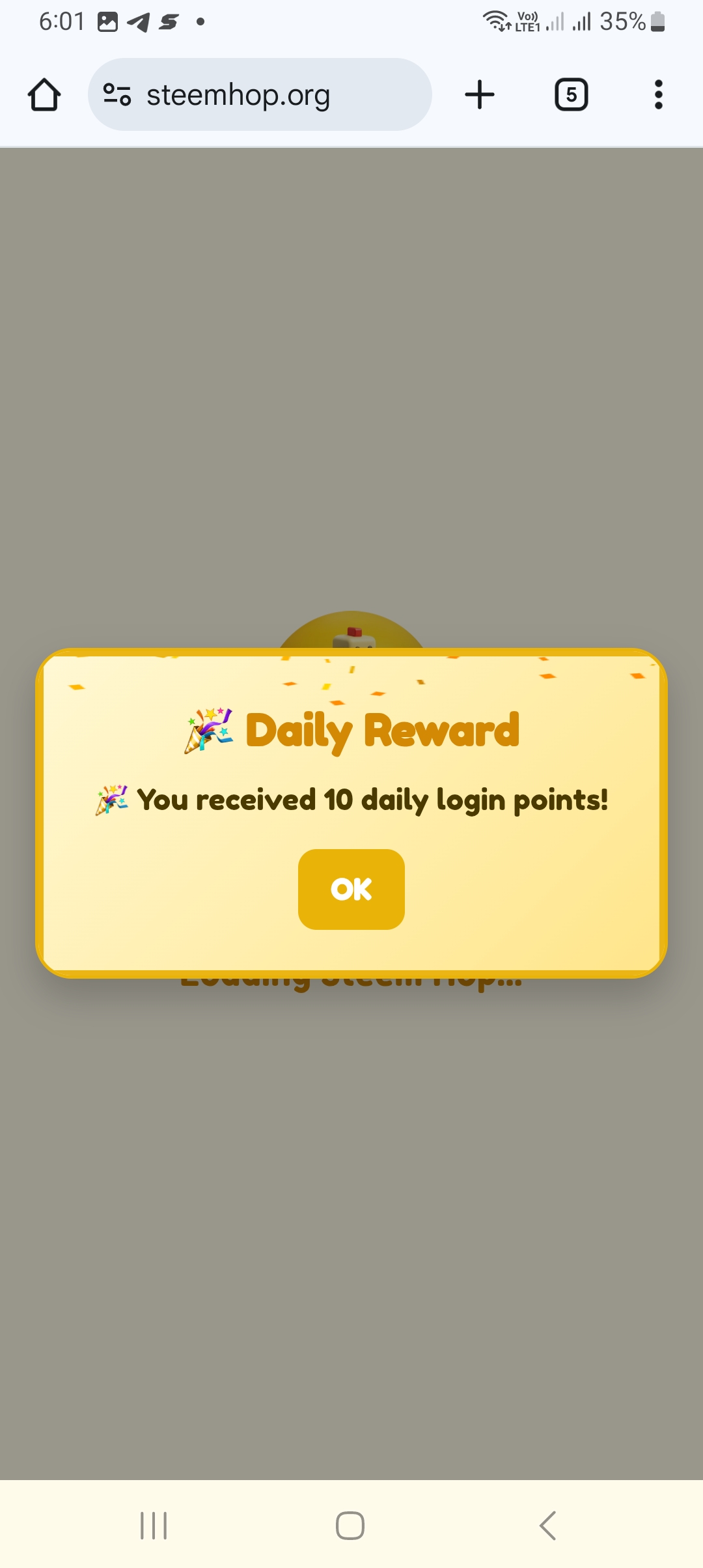The height and width of the screenshot is (1568, 703).
Task: Go to the browser home page
Action: [x=44, y=95]
